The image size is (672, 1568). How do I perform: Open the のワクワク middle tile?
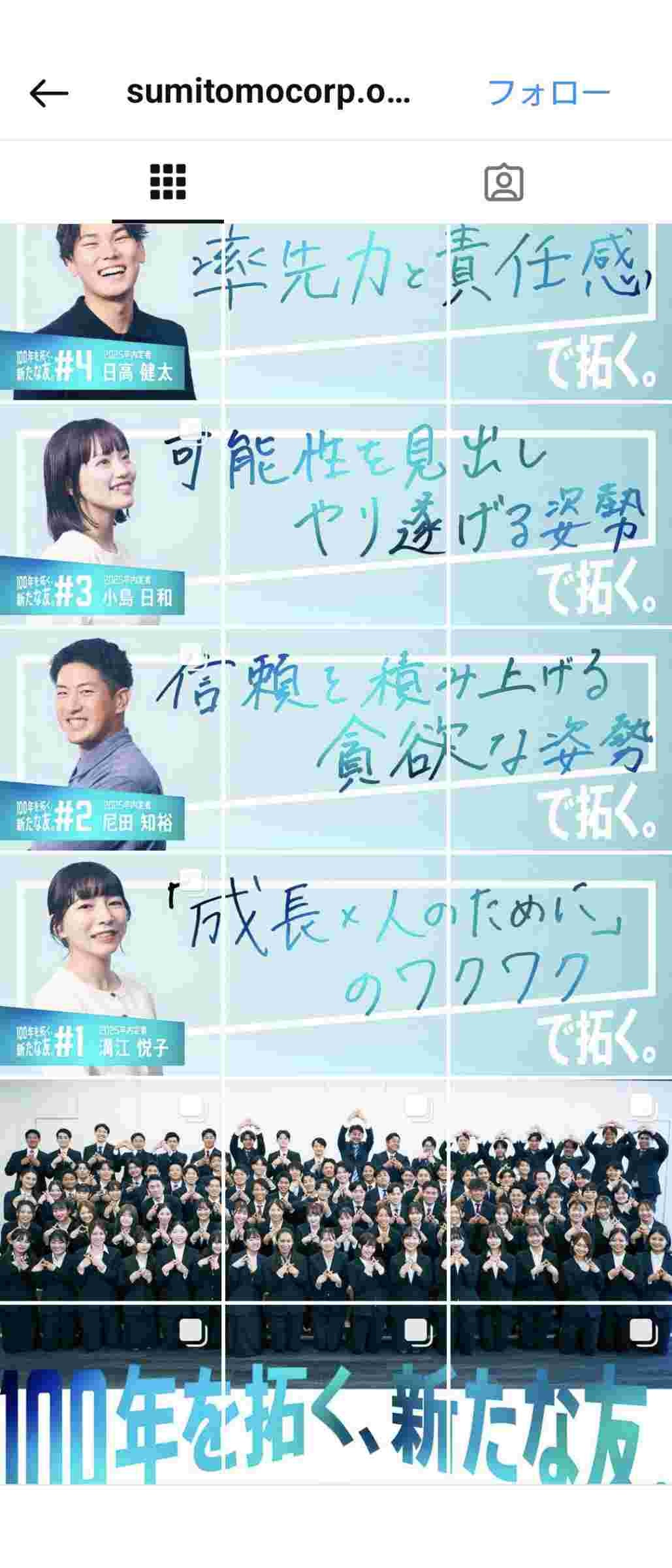[336, 966]
